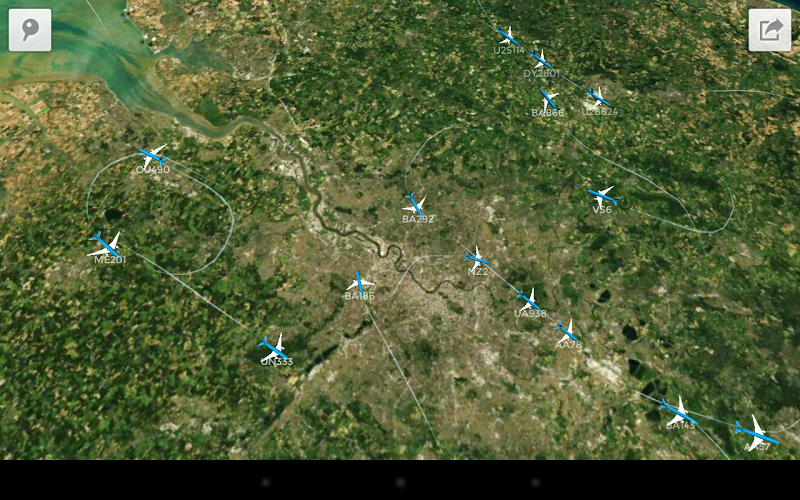Select flight OU490 plane
The width and height of the screenshot is (800, 500).
(x=153, y=156)
